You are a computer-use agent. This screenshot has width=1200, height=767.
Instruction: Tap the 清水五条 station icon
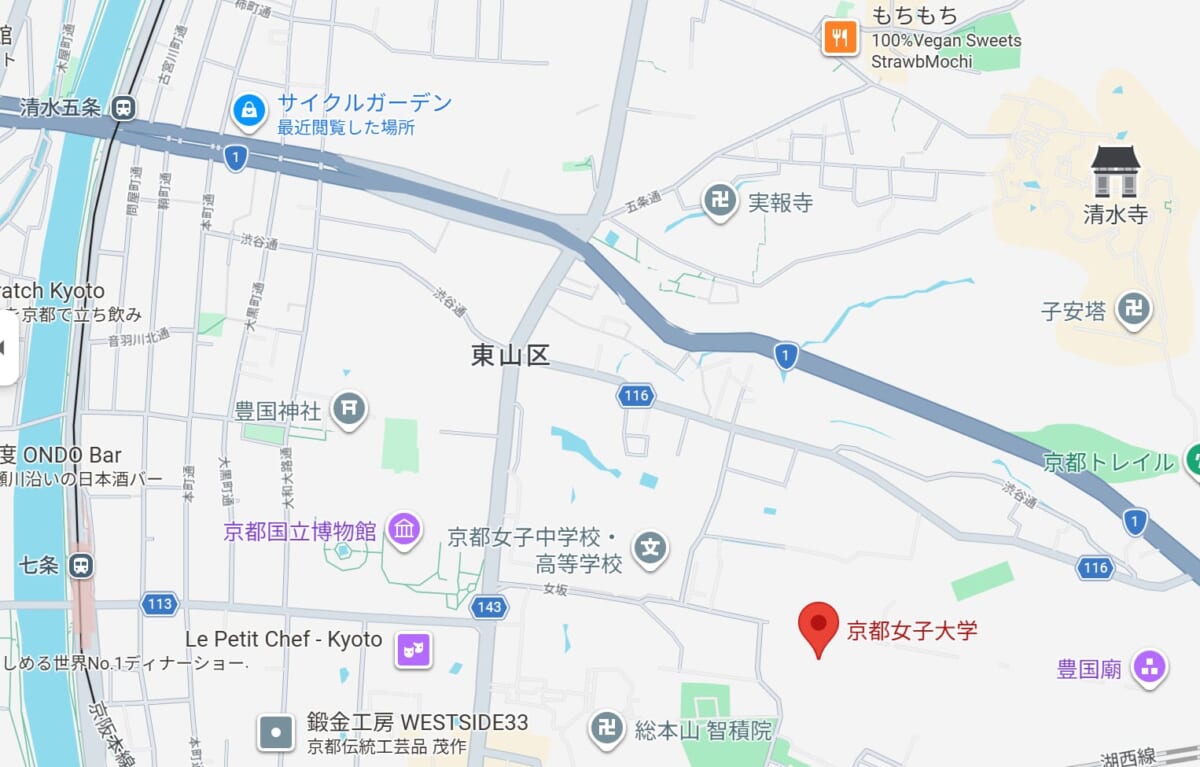tap(124, 107)
